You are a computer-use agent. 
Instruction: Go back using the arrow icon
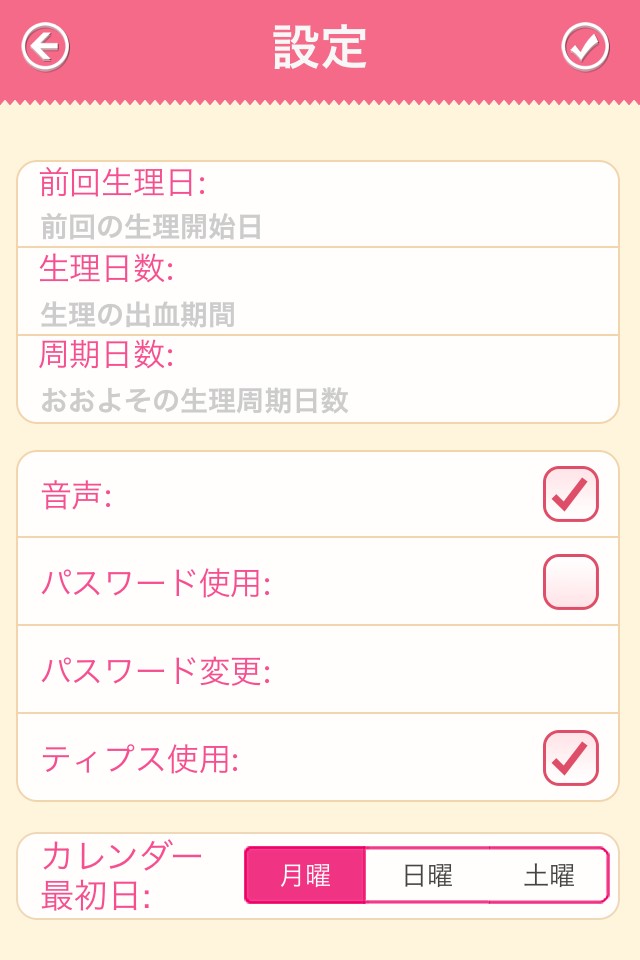(x=46, y=47)
